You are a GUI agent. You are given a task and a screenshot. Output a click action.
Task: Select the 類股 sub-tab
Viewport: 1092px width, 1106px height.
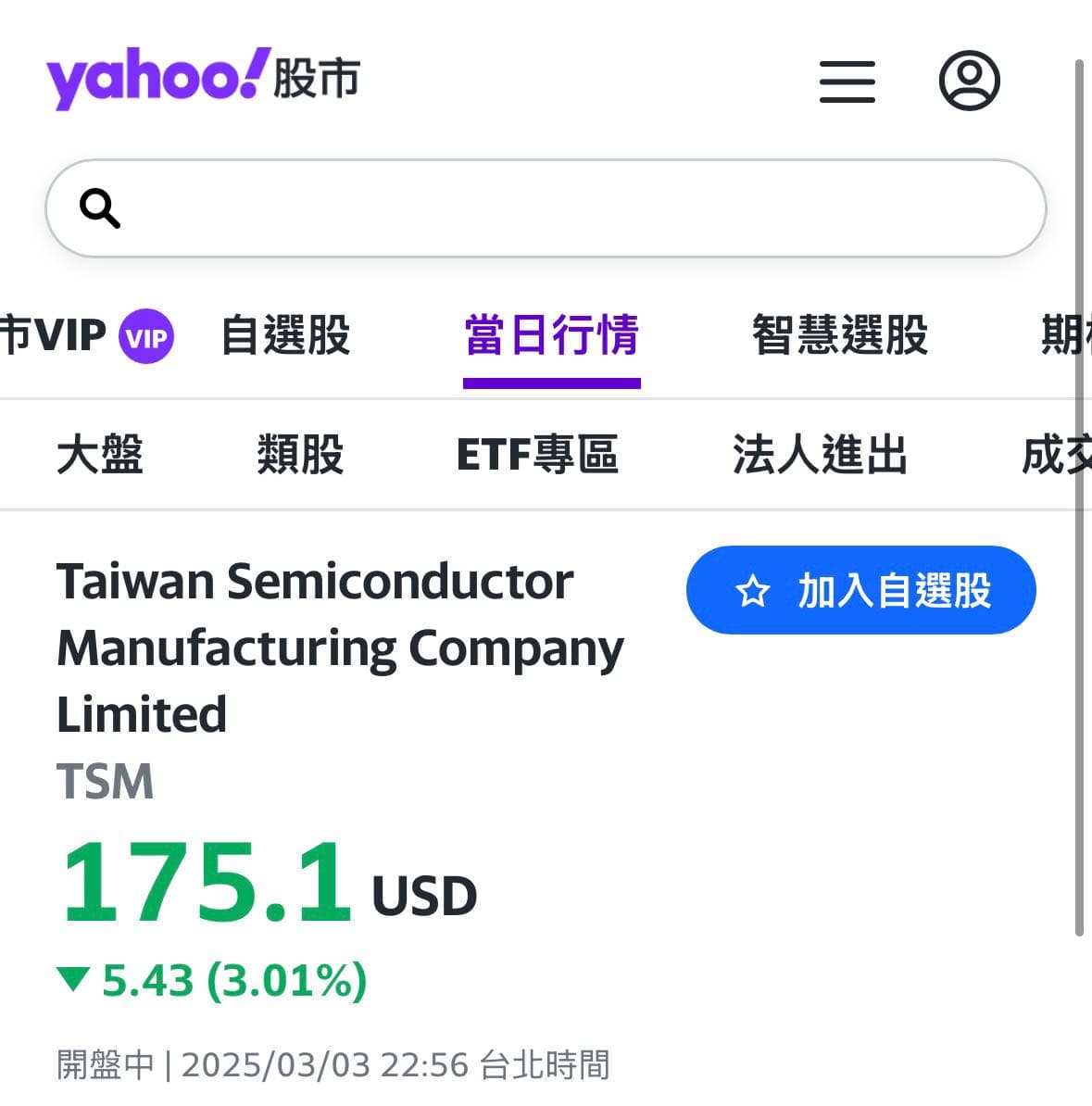(300, 455)
